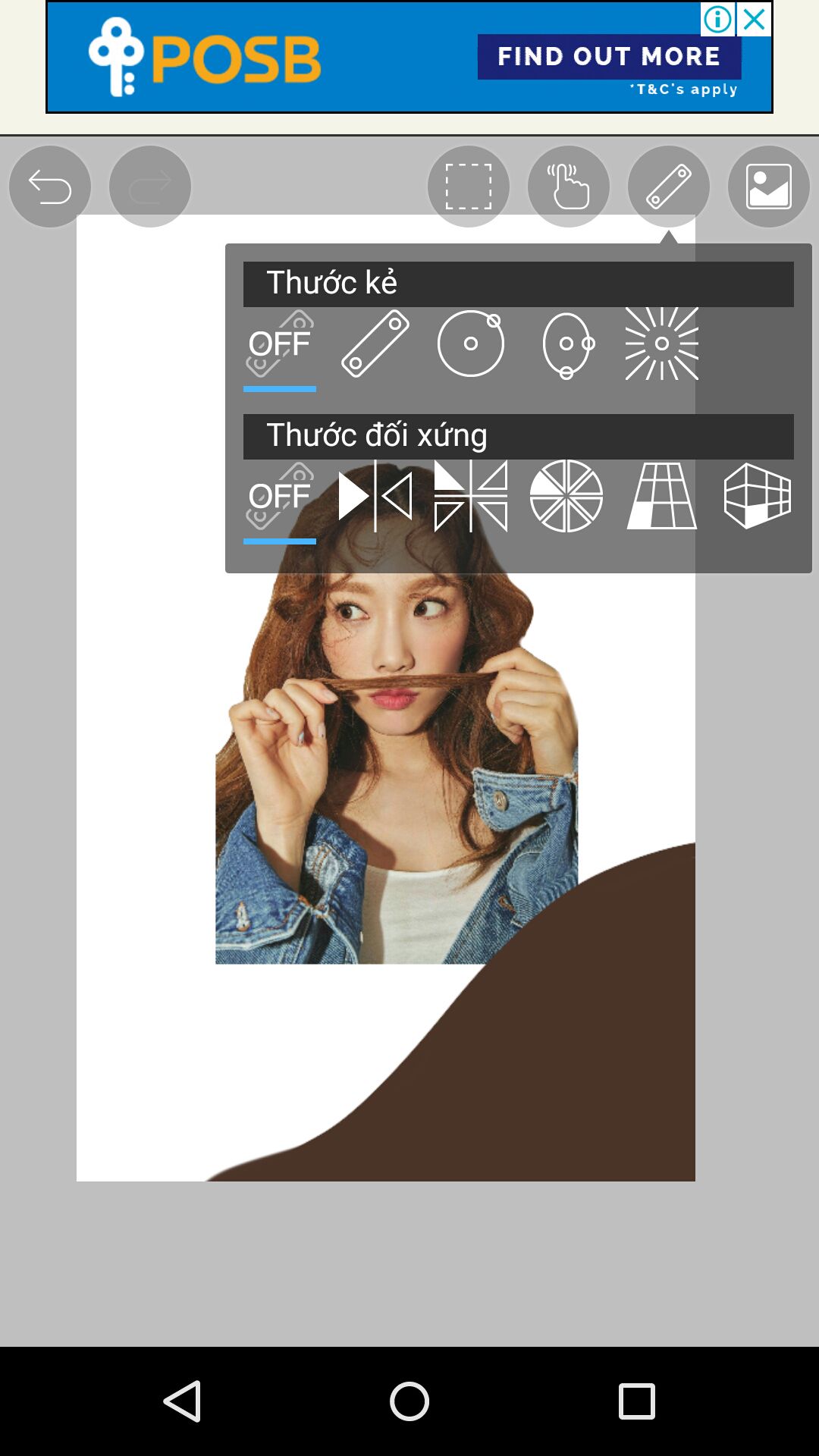Select the rotational symmetry ruler
The image size is (819, 1456).
(x=566, y=497)
